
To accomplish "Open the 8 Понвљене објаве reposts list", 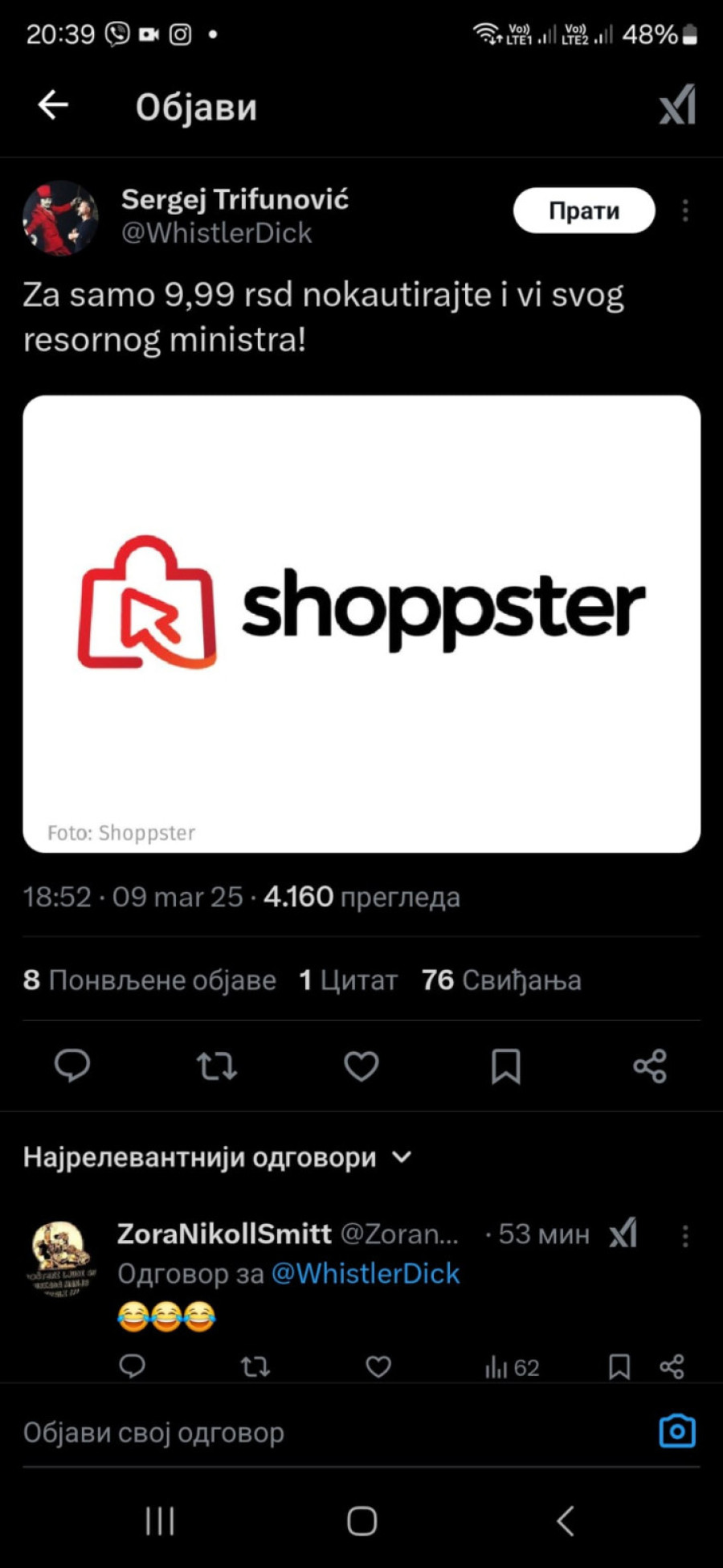I will click(x=149, y=980).
